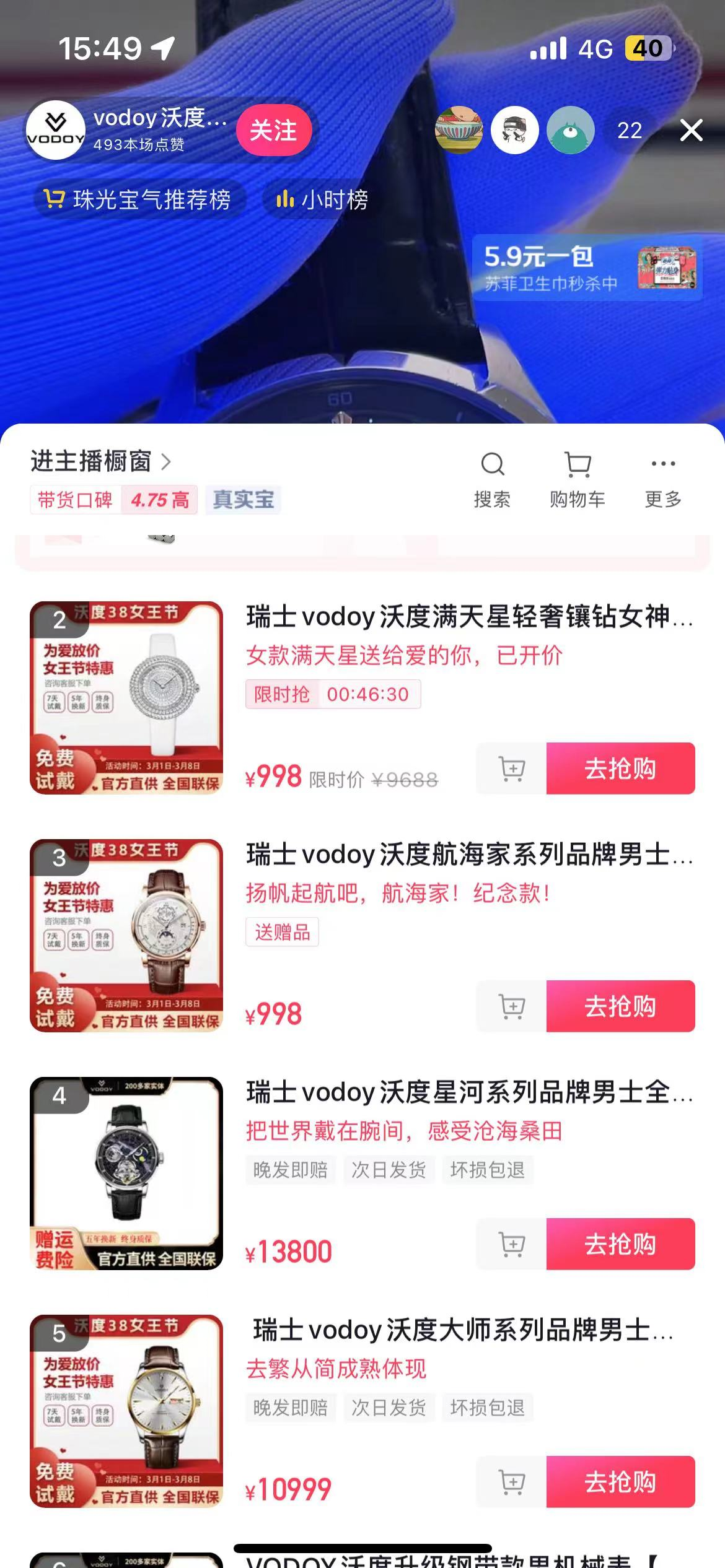
Task: Add 满天星 watch to cart
Action: 512,768
